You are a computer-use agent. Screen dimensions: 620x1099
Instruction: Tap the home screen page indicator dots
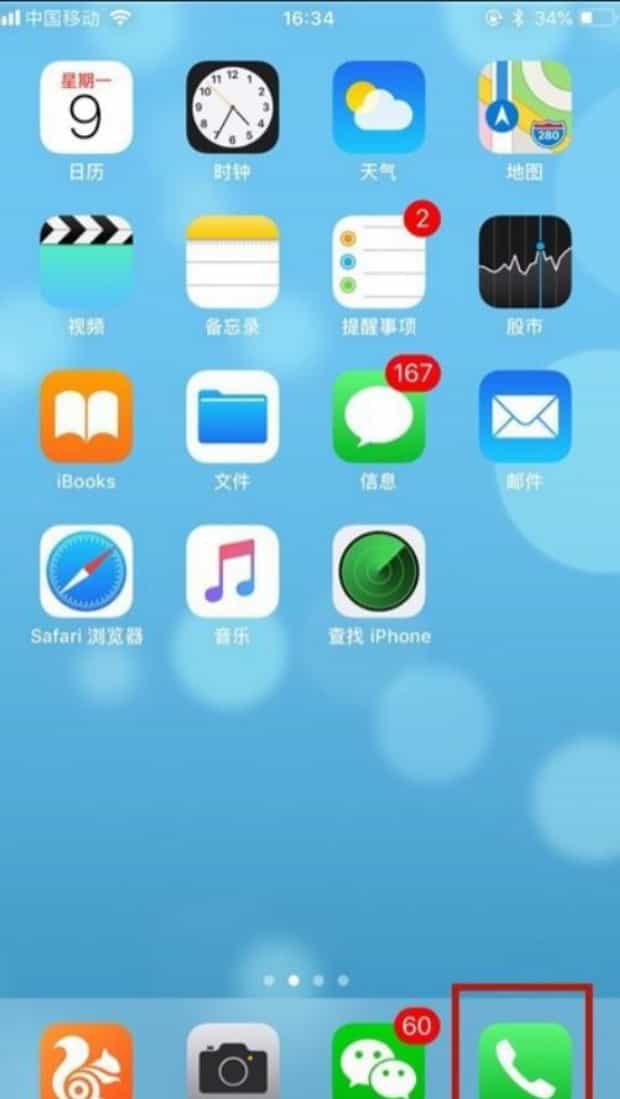click(x=306, y=980)
